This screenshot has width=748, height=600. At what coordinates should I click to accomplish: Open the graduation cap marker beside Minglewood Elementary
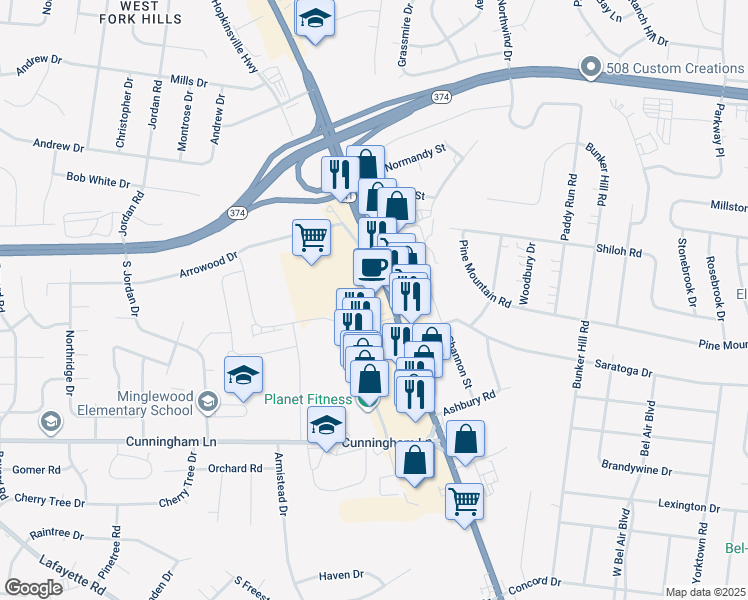point(243,376)
